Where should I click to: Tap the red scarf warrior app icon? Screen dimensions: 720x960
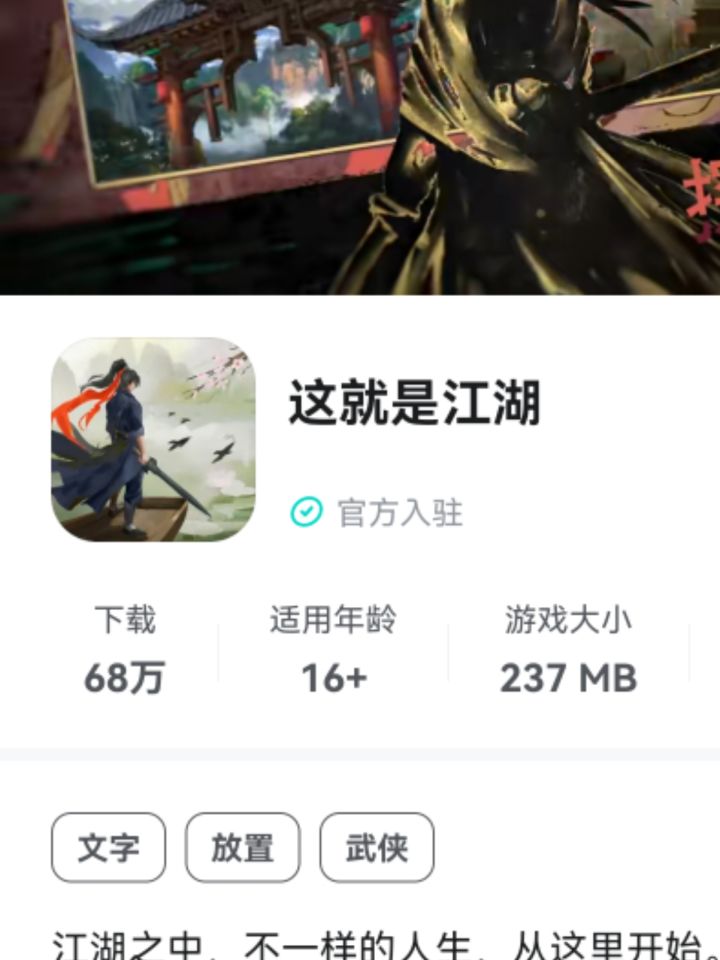120,420
